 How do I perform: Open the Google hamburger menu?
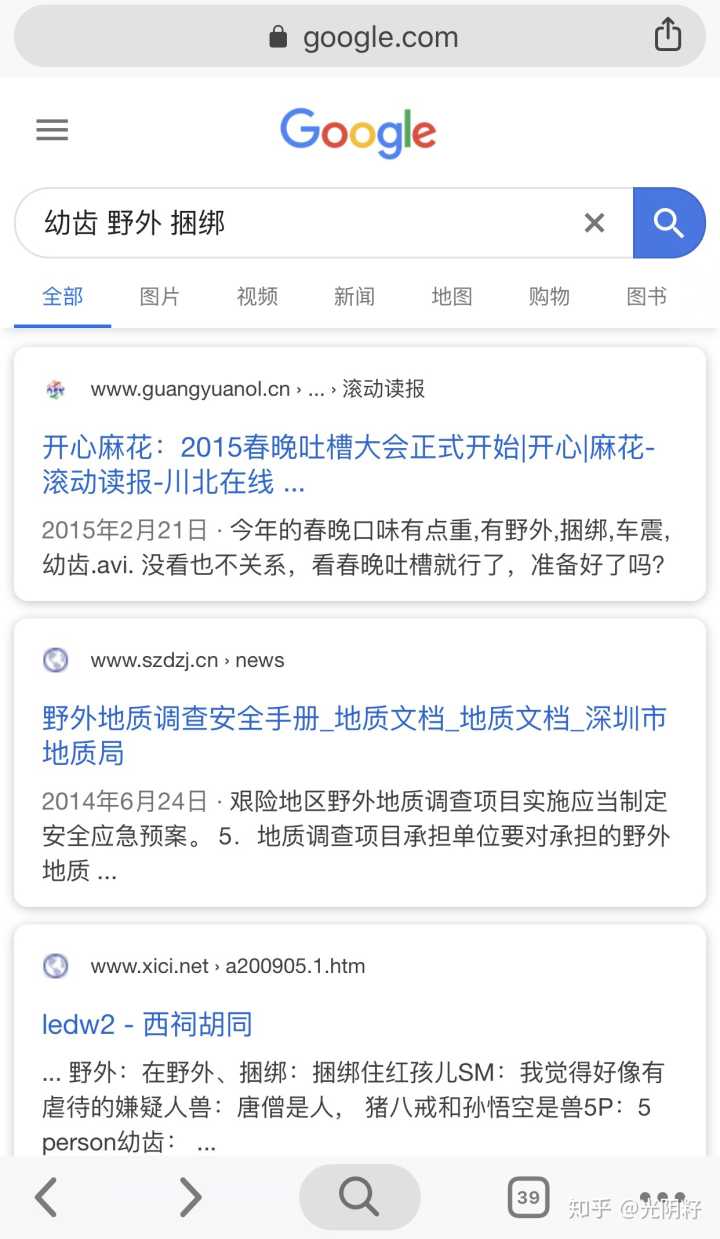[x=52, y=130]
